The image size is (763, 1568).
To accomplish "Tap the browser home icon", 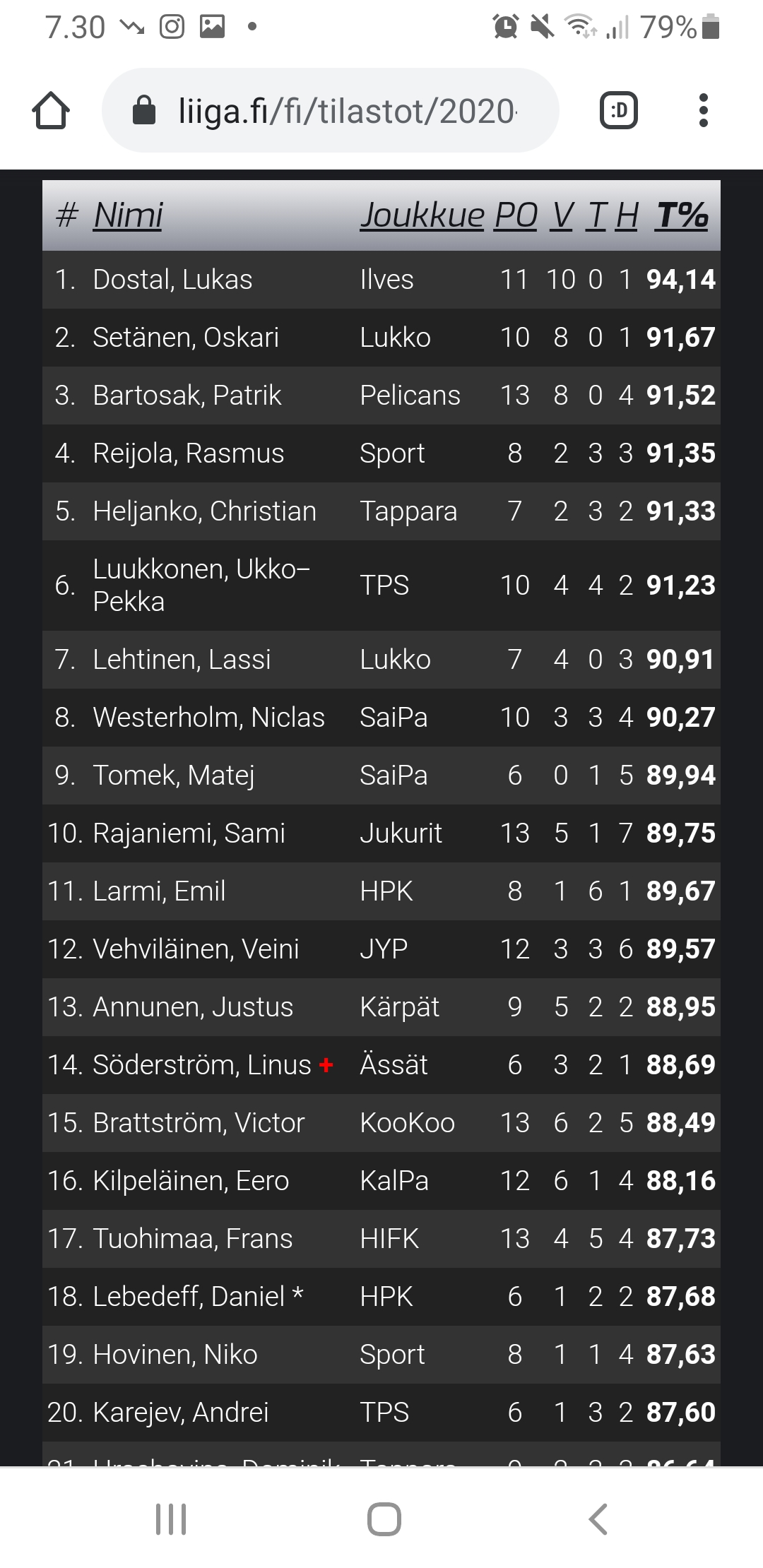I will 51,111.
